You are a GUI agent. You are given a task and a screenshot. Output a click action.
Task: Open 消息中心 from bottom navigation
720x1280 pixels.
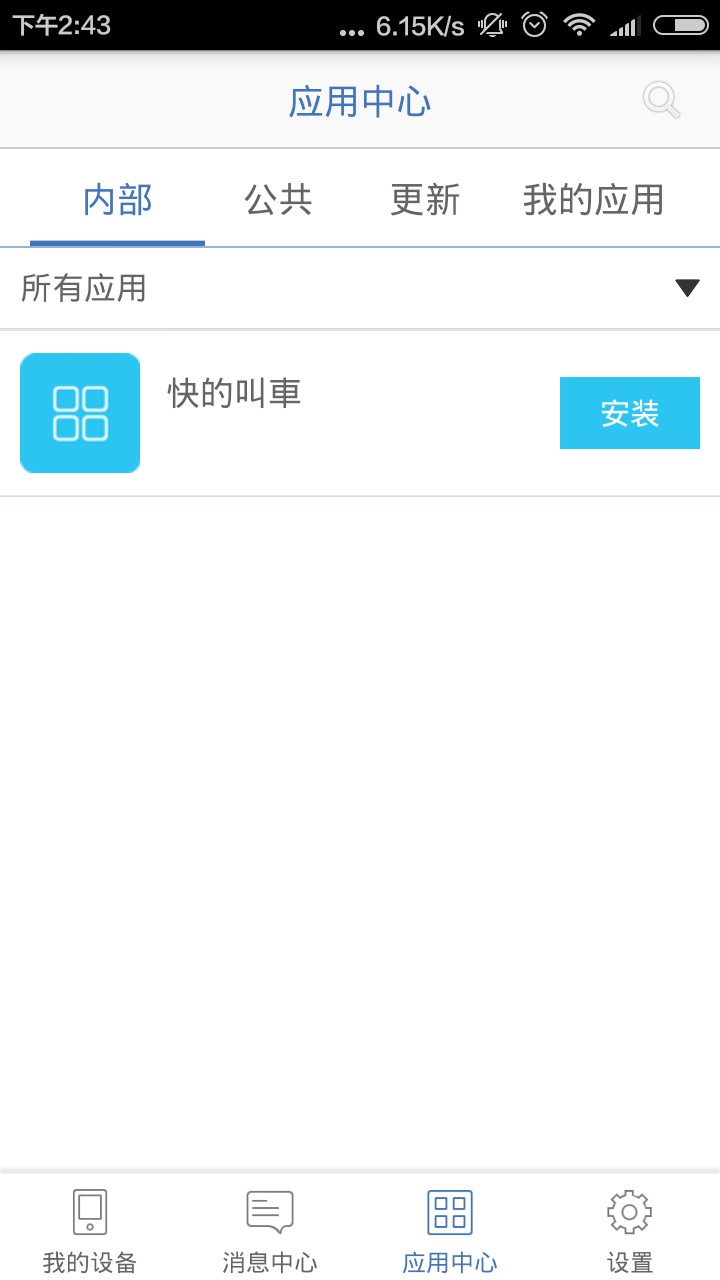(270, 1227)
